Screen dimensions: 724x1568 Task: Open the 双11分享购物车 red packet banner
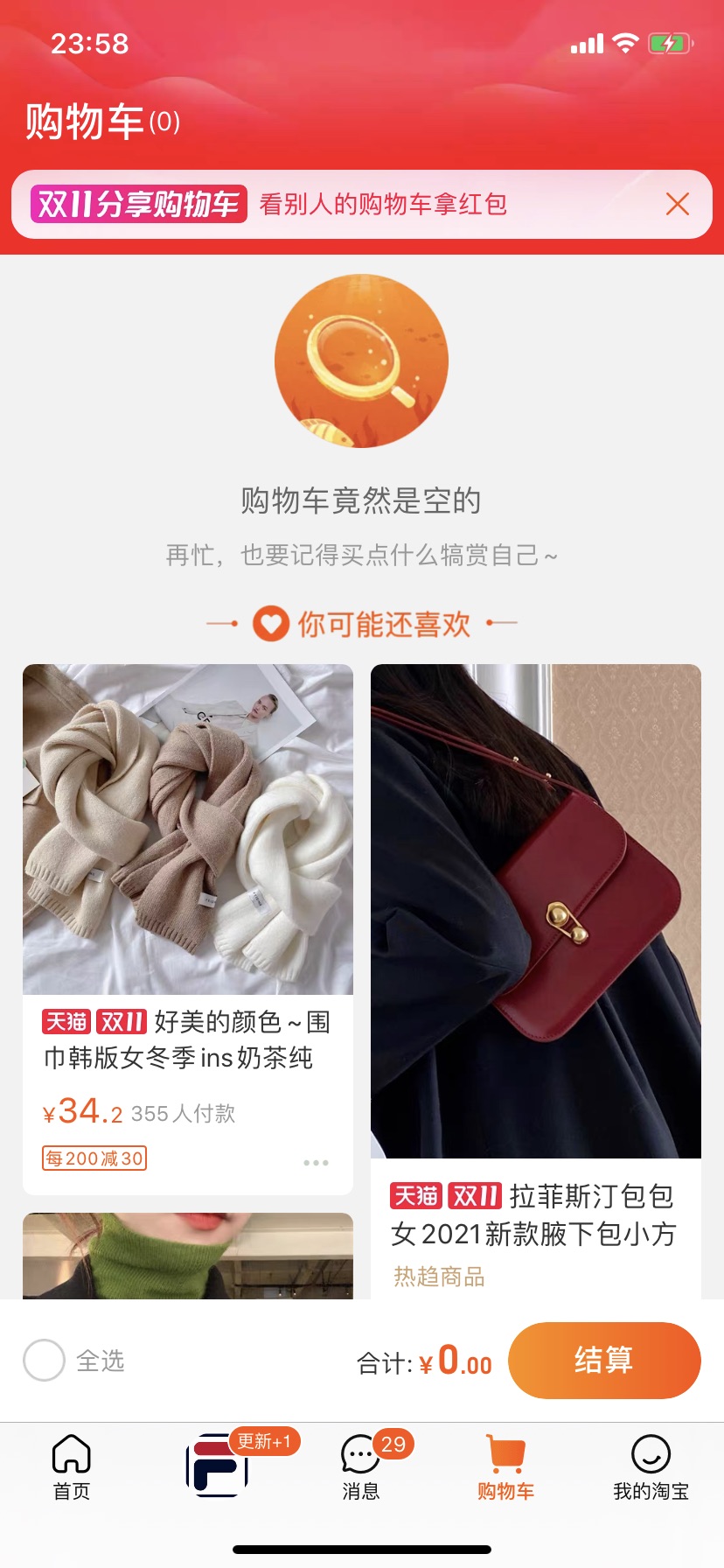point(350,204)
